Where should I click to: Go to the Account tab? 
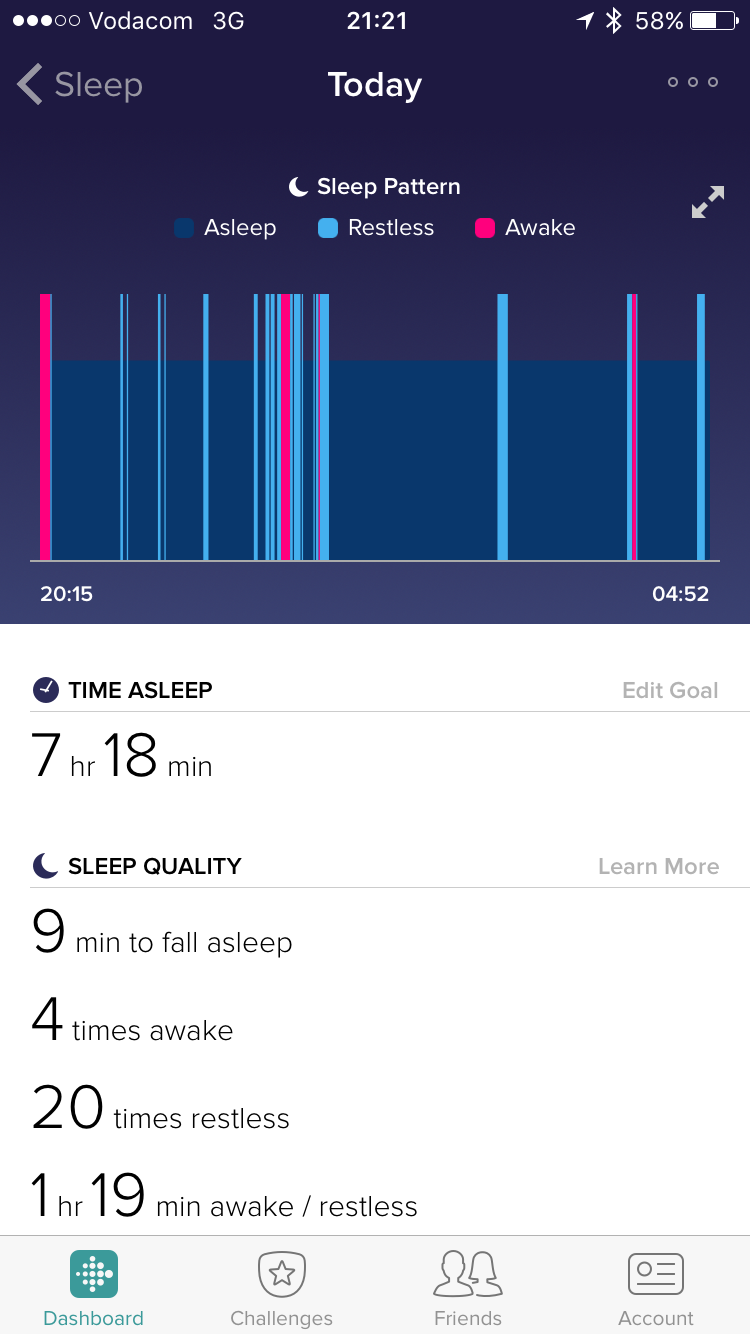(x=656, y=1289)
